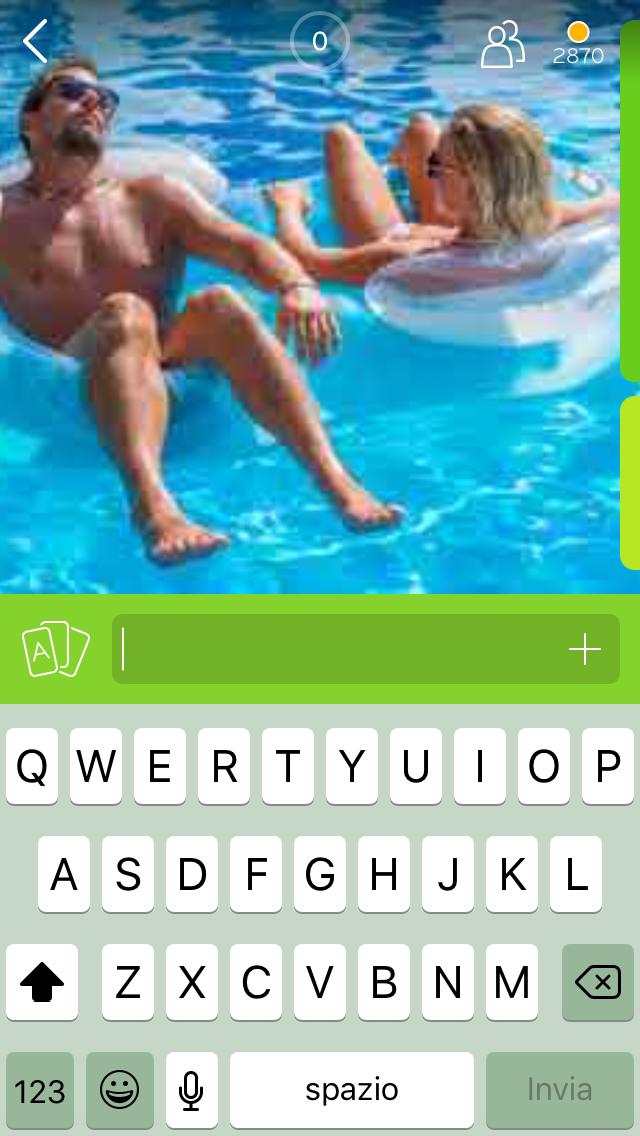Start dictation with the microphone key
Image resolution: width=640 pixels, height=1136 pixels.
click(191, 1090)
